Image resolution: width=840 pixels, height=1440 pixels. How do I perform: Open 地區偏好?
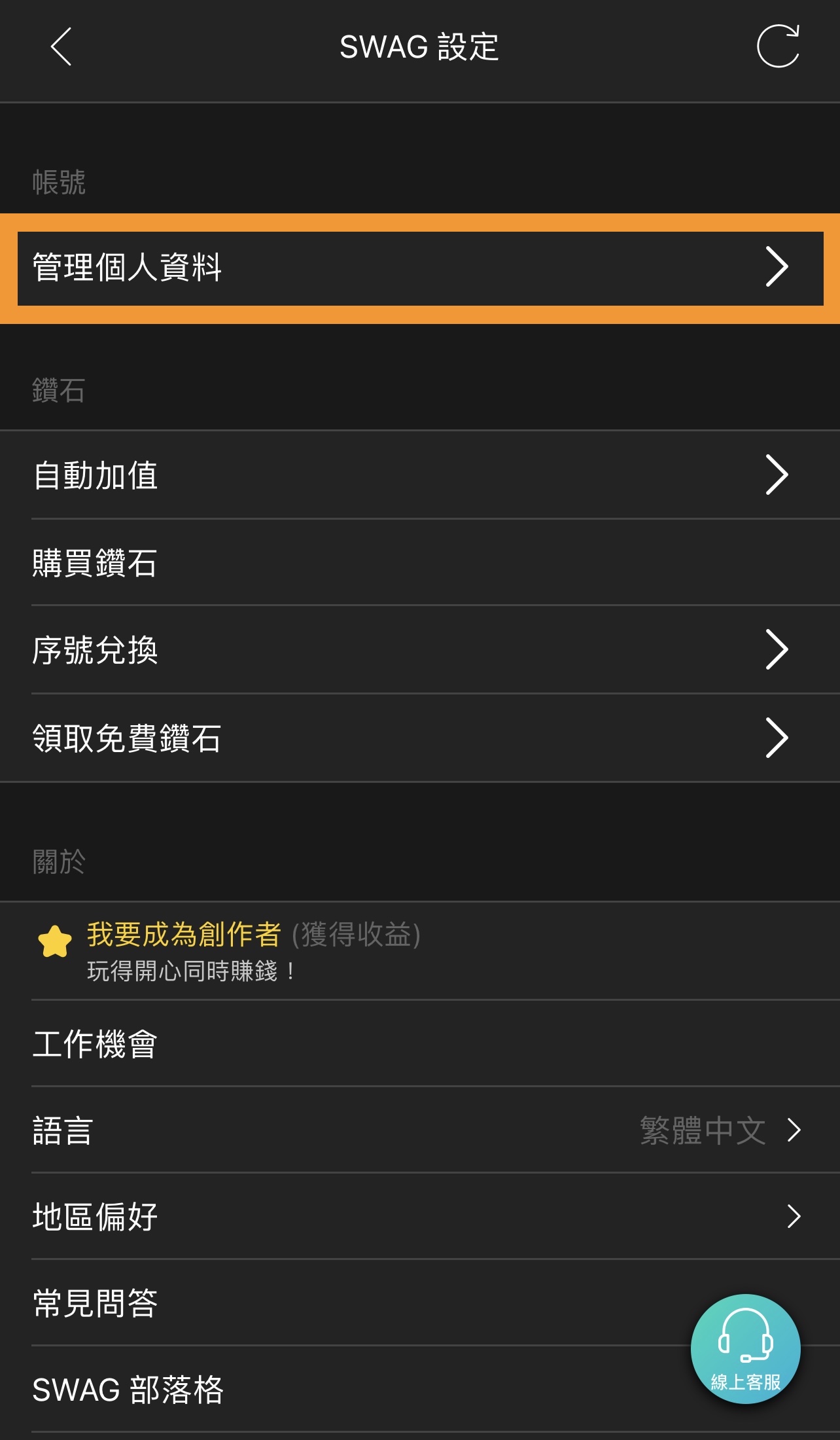[x=420, y=1217]
